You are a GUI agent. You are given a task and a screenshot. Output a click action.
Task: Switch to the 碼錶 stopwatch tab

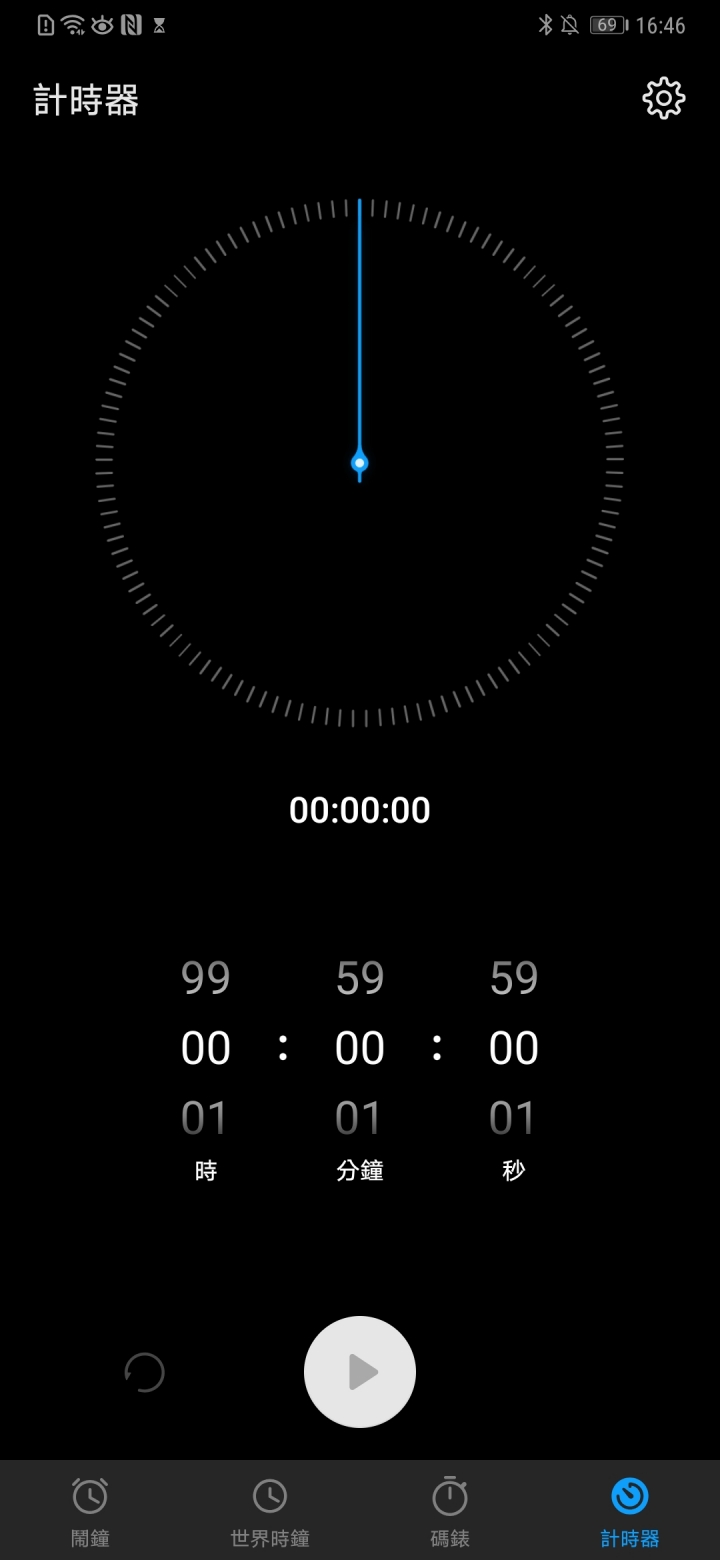point(450,1511)
